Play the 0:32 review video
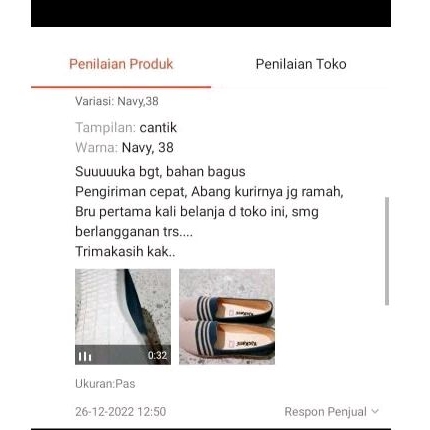Image resolution: width=430 pixels, height=430 pixels. point(123,317)
